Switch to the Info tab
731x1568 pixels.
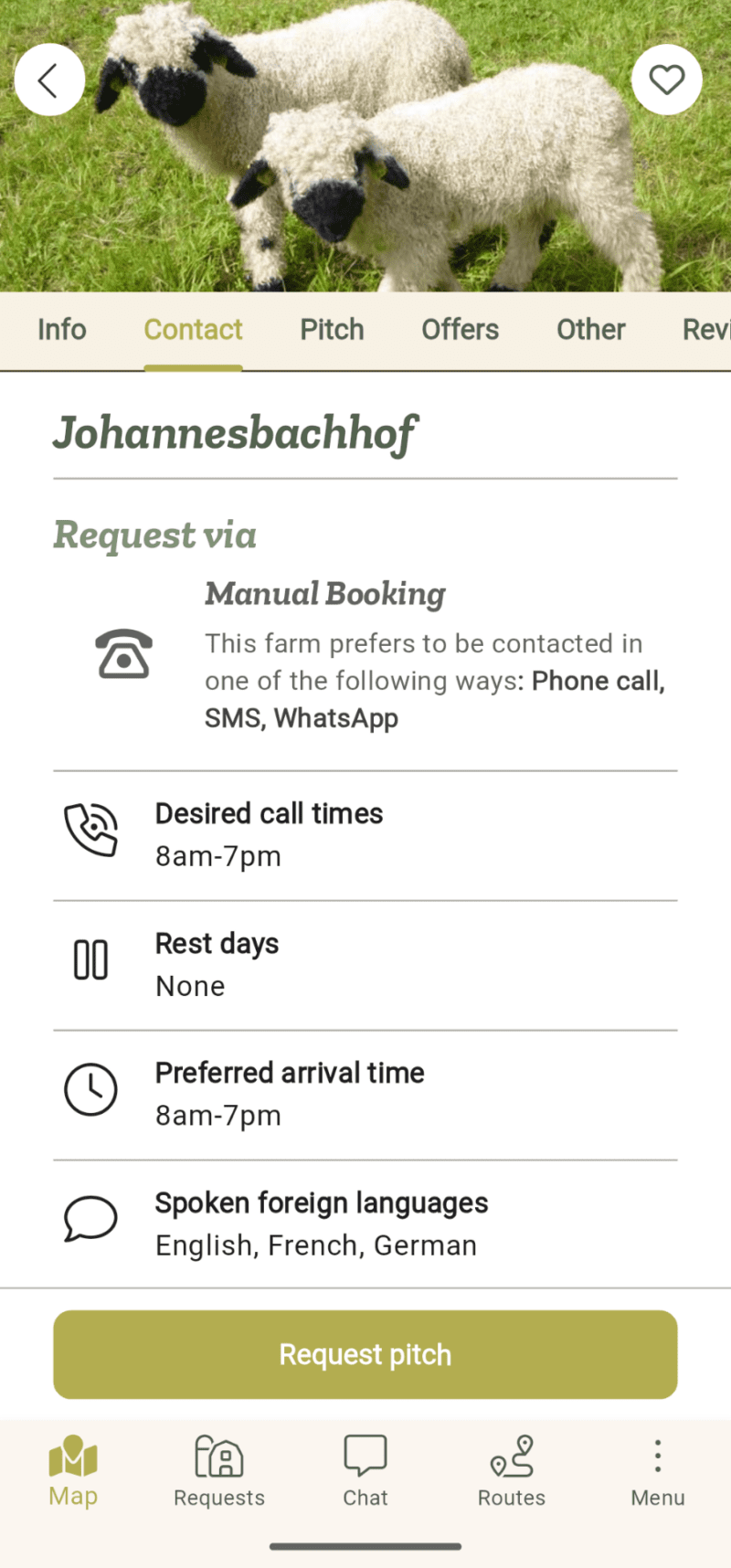tap(62, 330)
